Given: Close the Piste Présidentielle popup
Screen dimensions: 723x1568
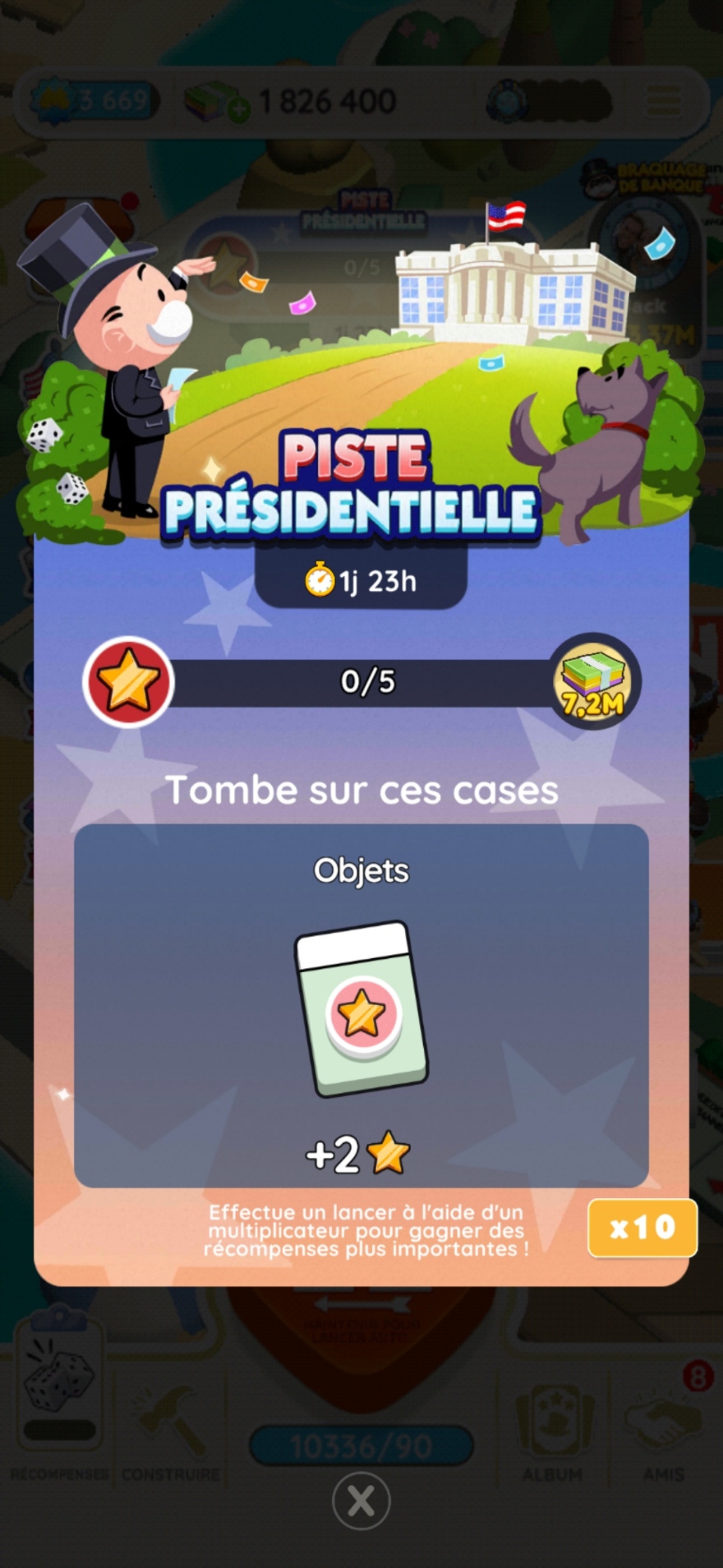Looking at the screenshot, I should pos(361,1501).
